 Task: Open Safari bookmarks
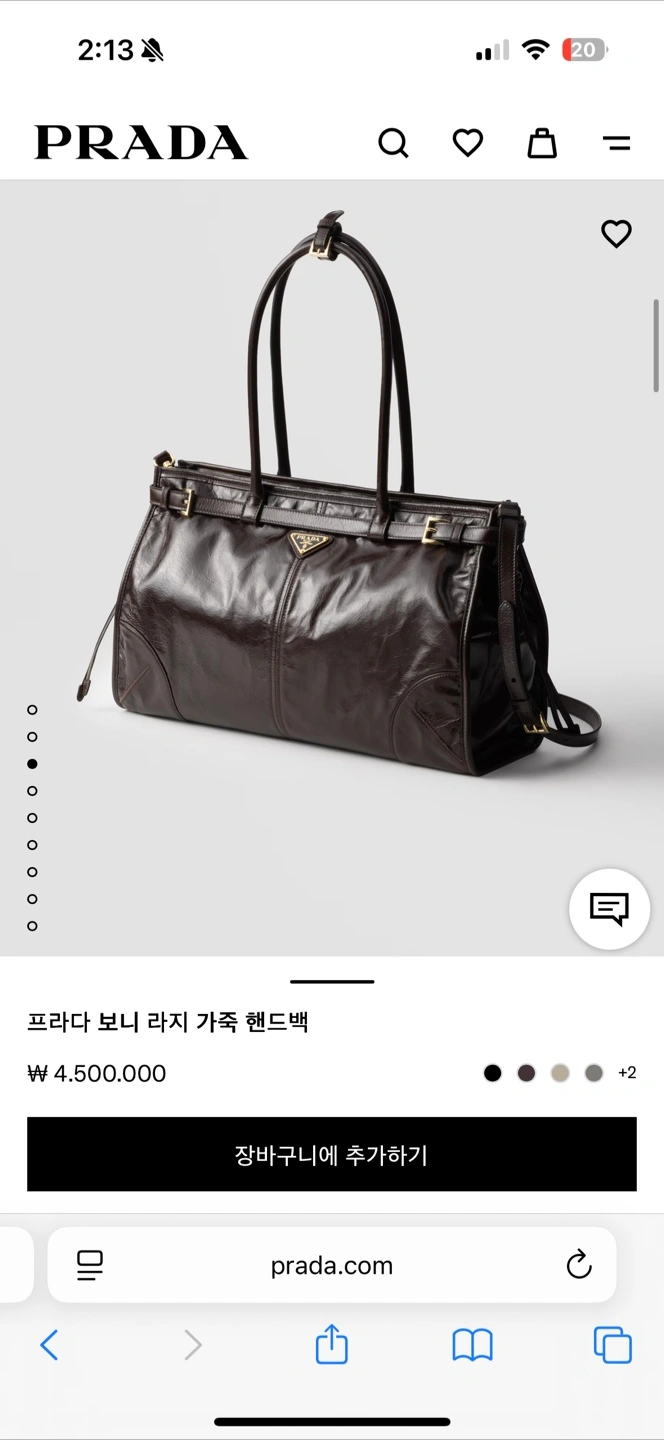tap(473, 1345)
